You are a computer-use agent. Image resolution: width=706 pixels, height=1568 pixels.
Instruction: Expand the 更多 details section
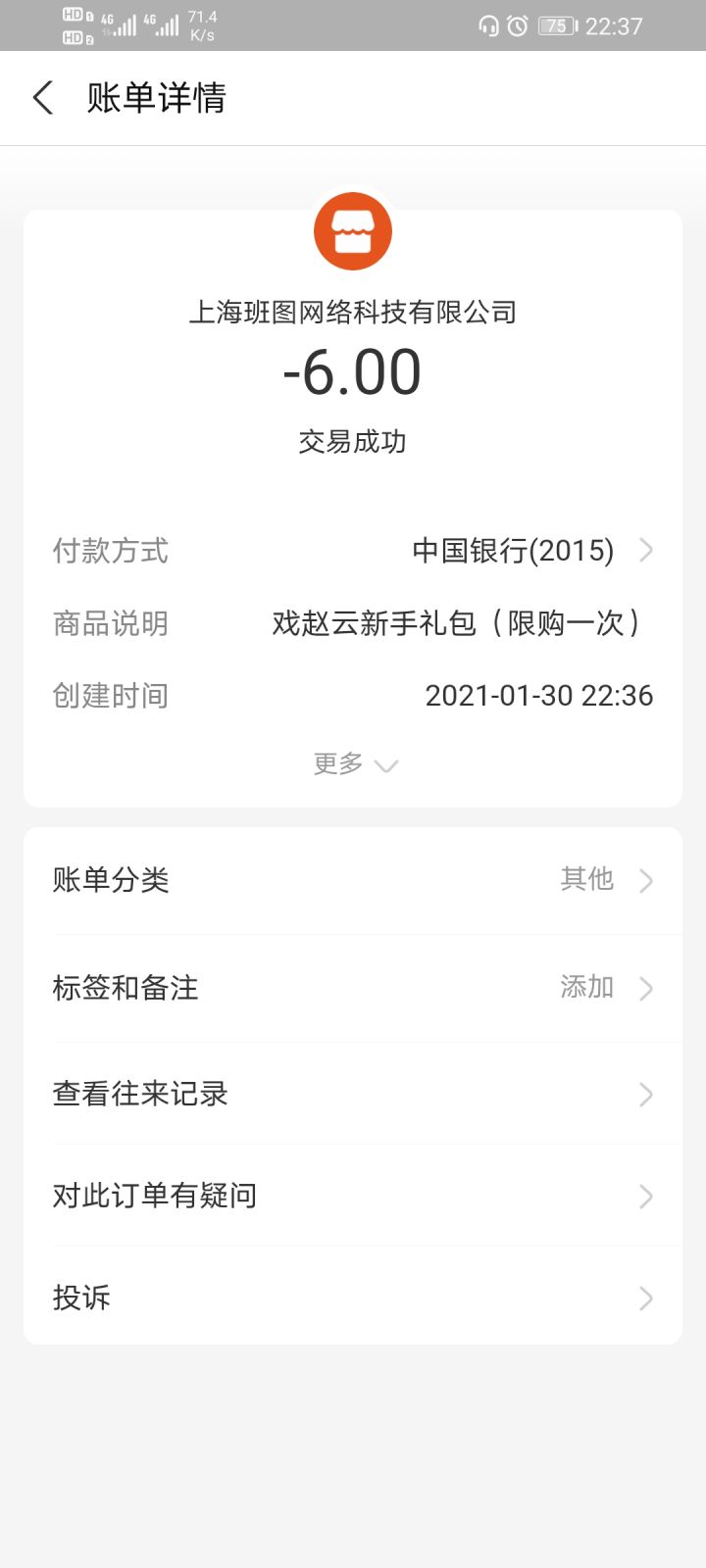[355, 763]
